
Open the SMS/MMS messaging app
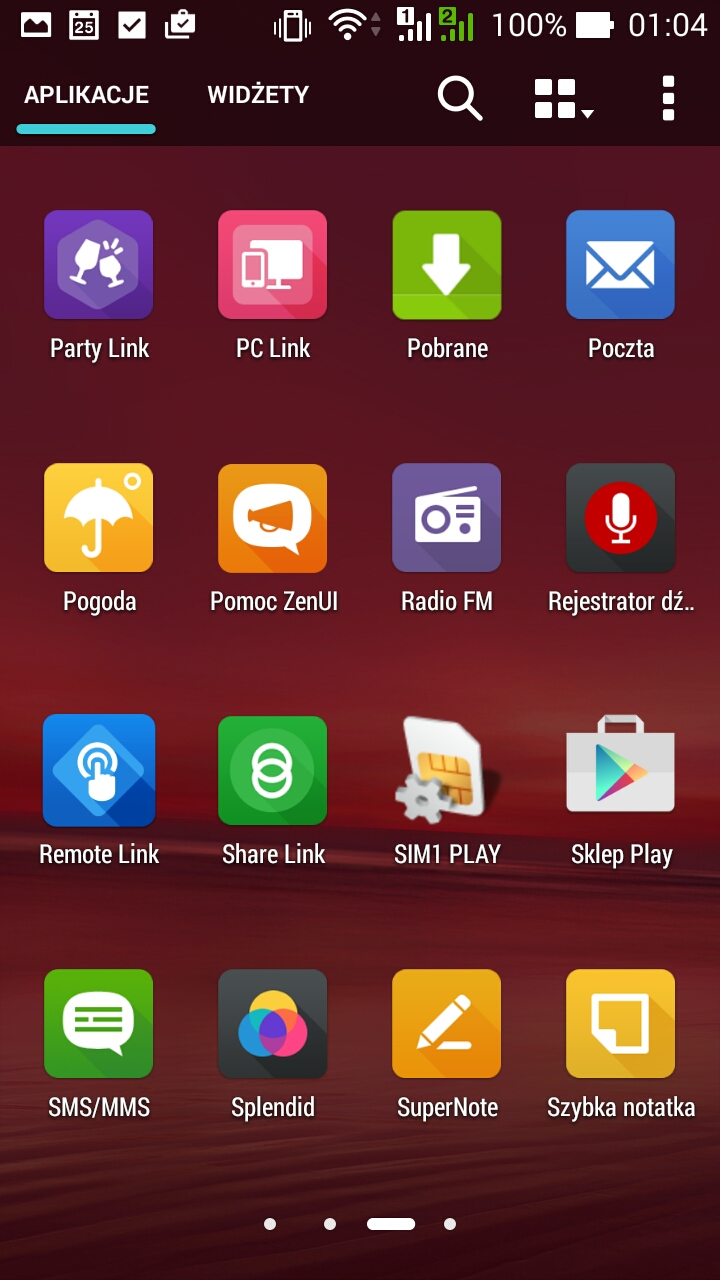pyautogui.click(x=99, y=1024)
